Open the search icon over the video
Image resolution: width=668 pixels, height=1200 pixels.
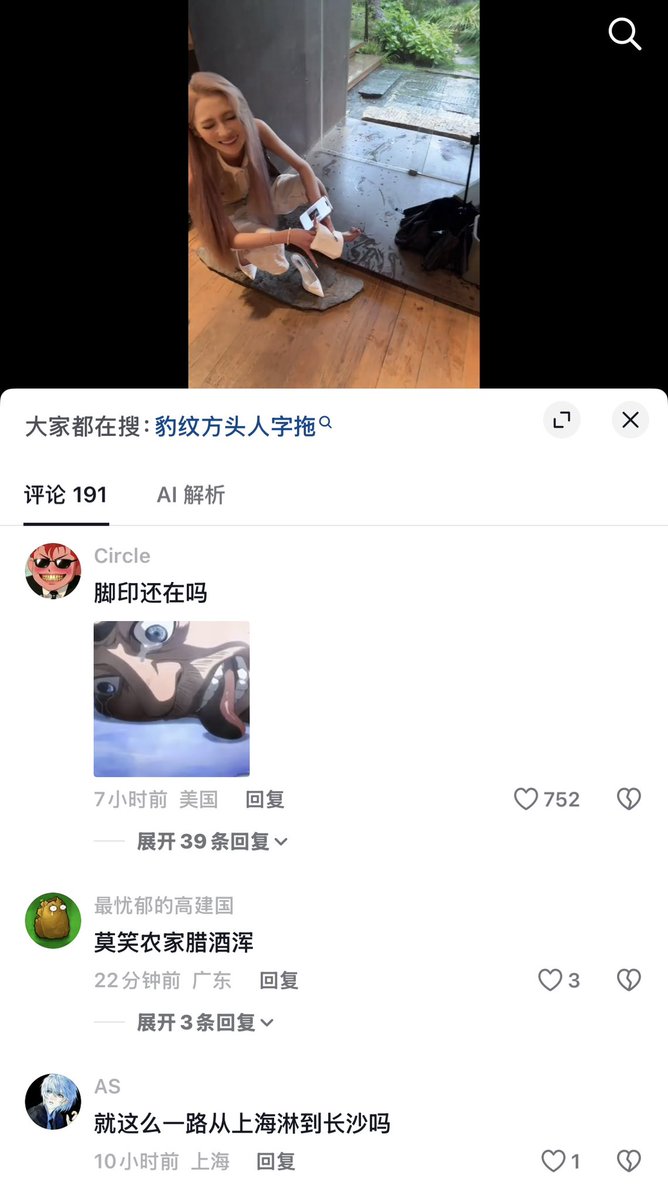coord(625,34)
